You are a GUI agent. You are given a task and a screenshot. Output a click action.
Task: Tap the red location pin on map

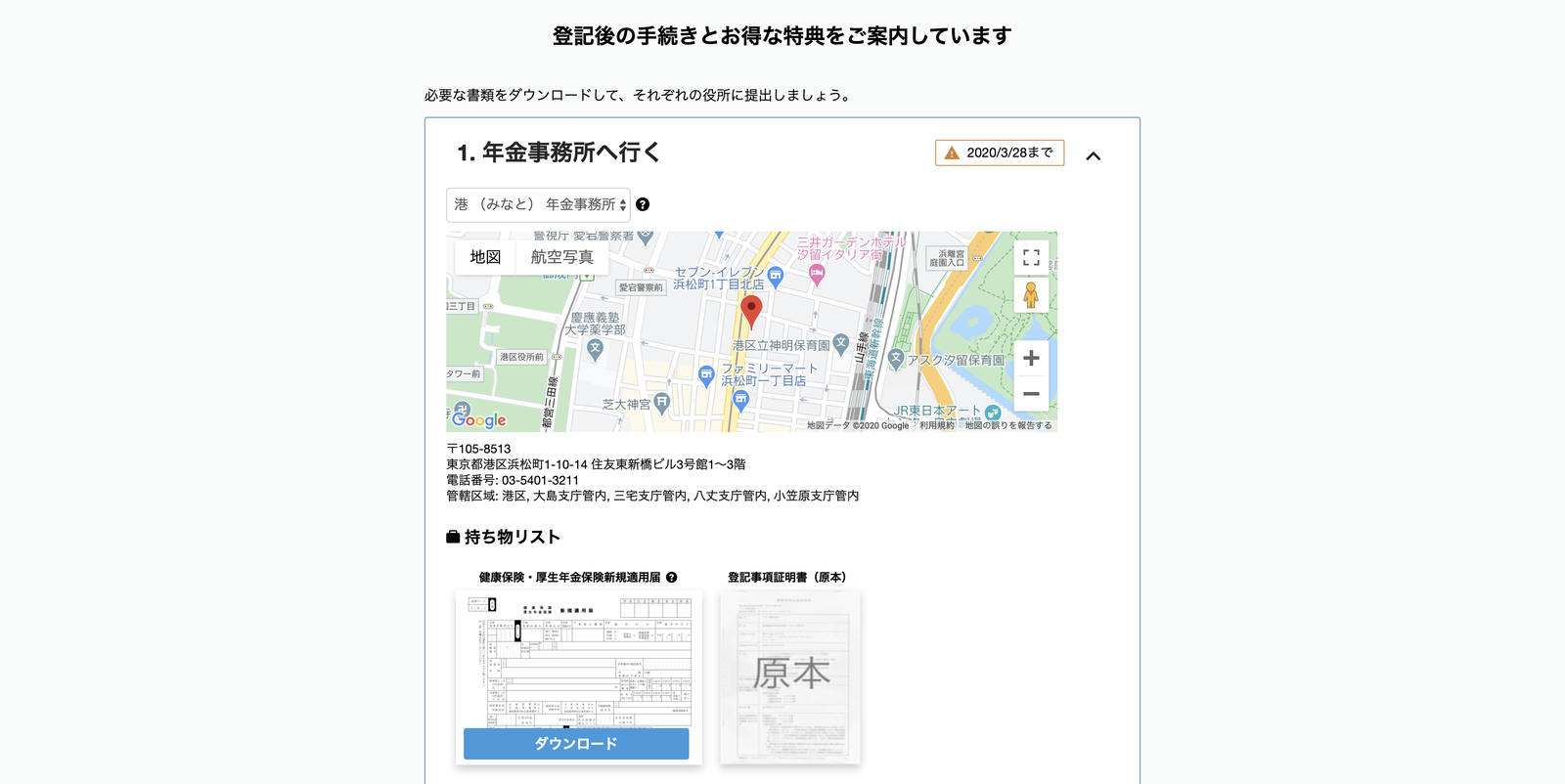(x=751, y=312)
